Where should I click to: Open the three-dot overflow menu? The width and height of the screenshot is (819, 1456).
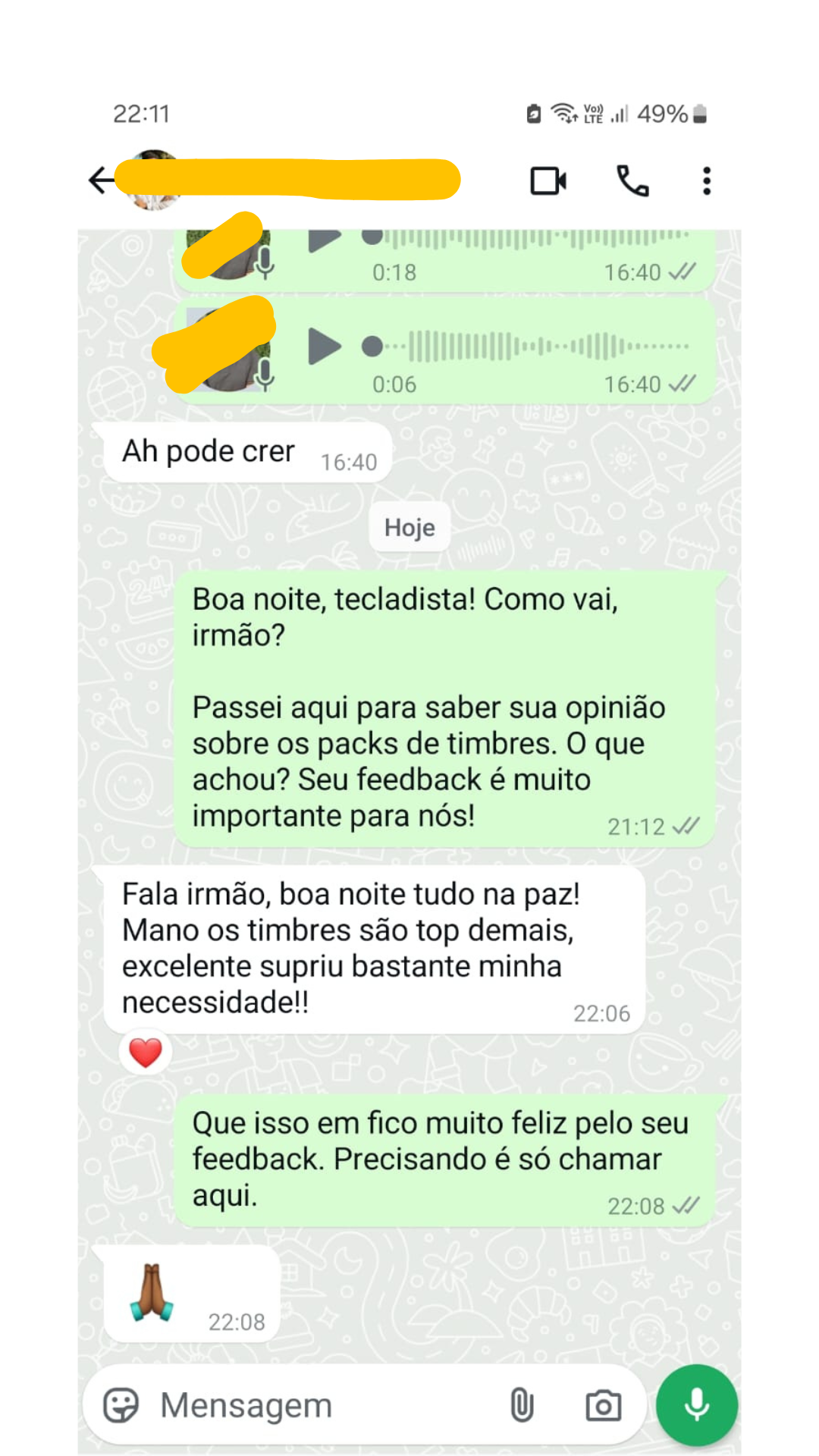pos(706,181)
